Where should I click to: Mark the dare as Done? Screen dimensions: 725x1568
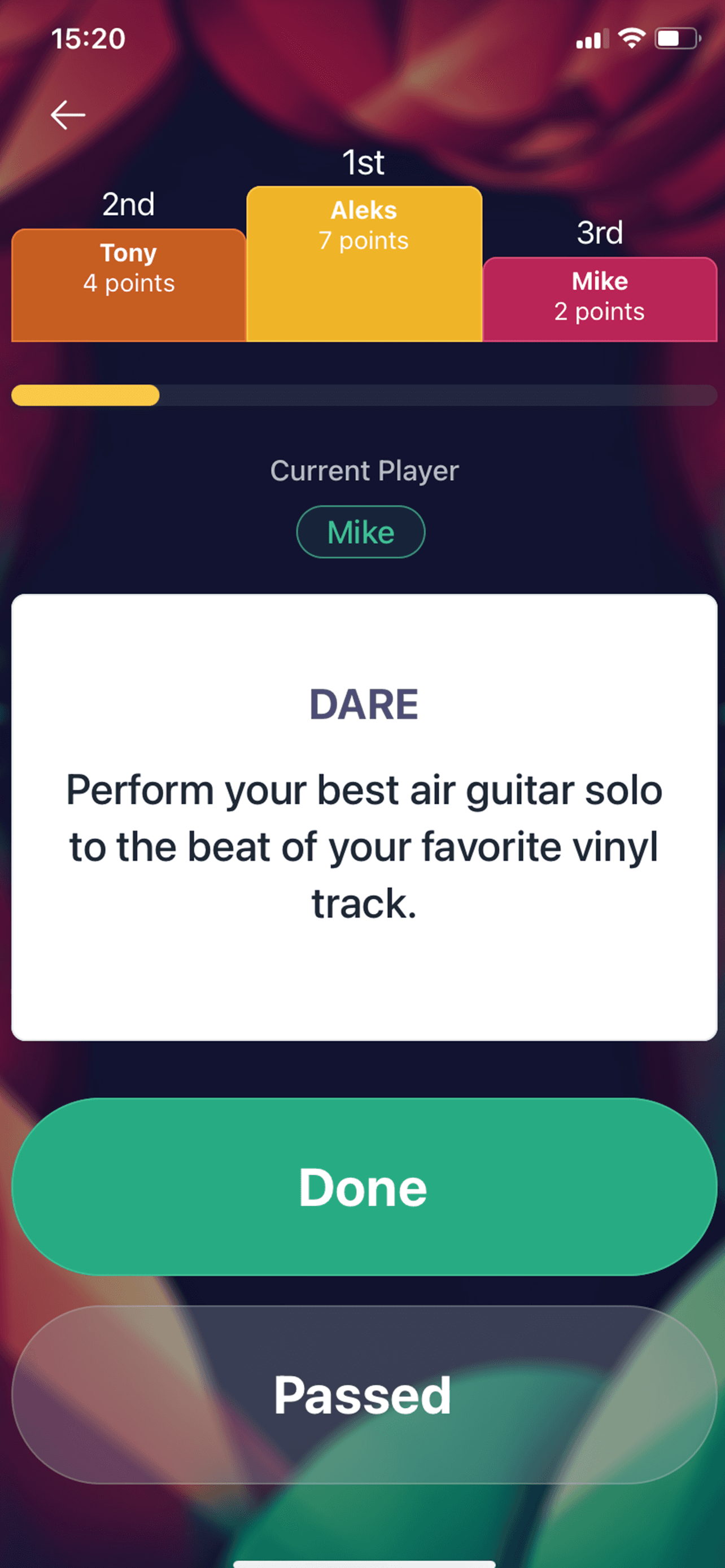[x=364, y=1187]
